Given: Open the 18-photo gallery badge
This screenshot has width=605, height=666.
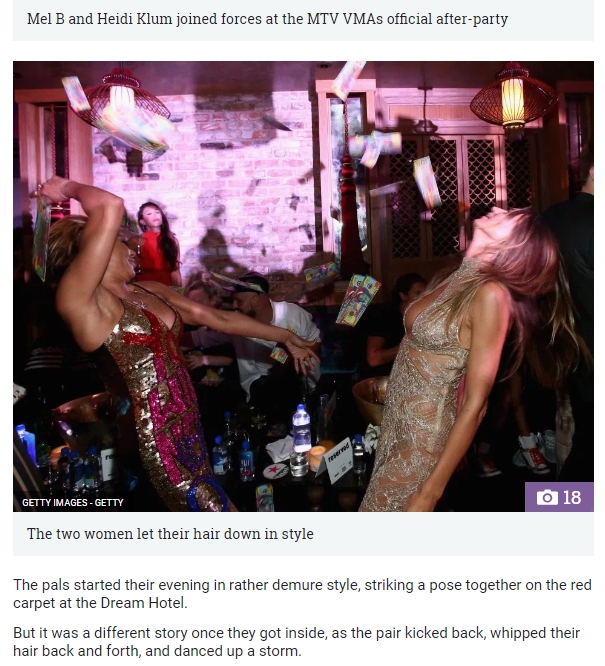Looking at the screenshot, I should (x=559, y=497).
